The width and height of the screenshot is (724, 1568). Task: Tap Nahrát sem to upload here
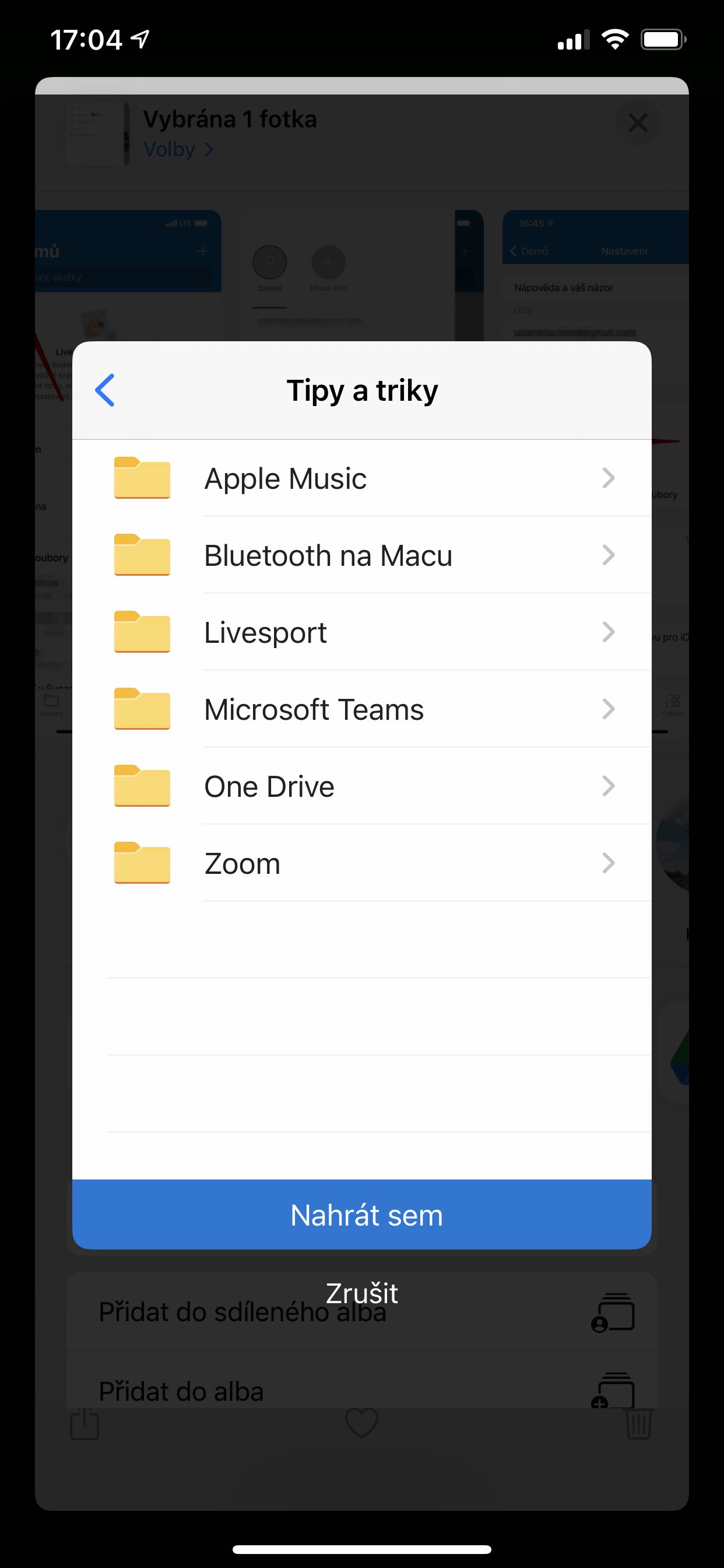click(x=362, y=1215)
